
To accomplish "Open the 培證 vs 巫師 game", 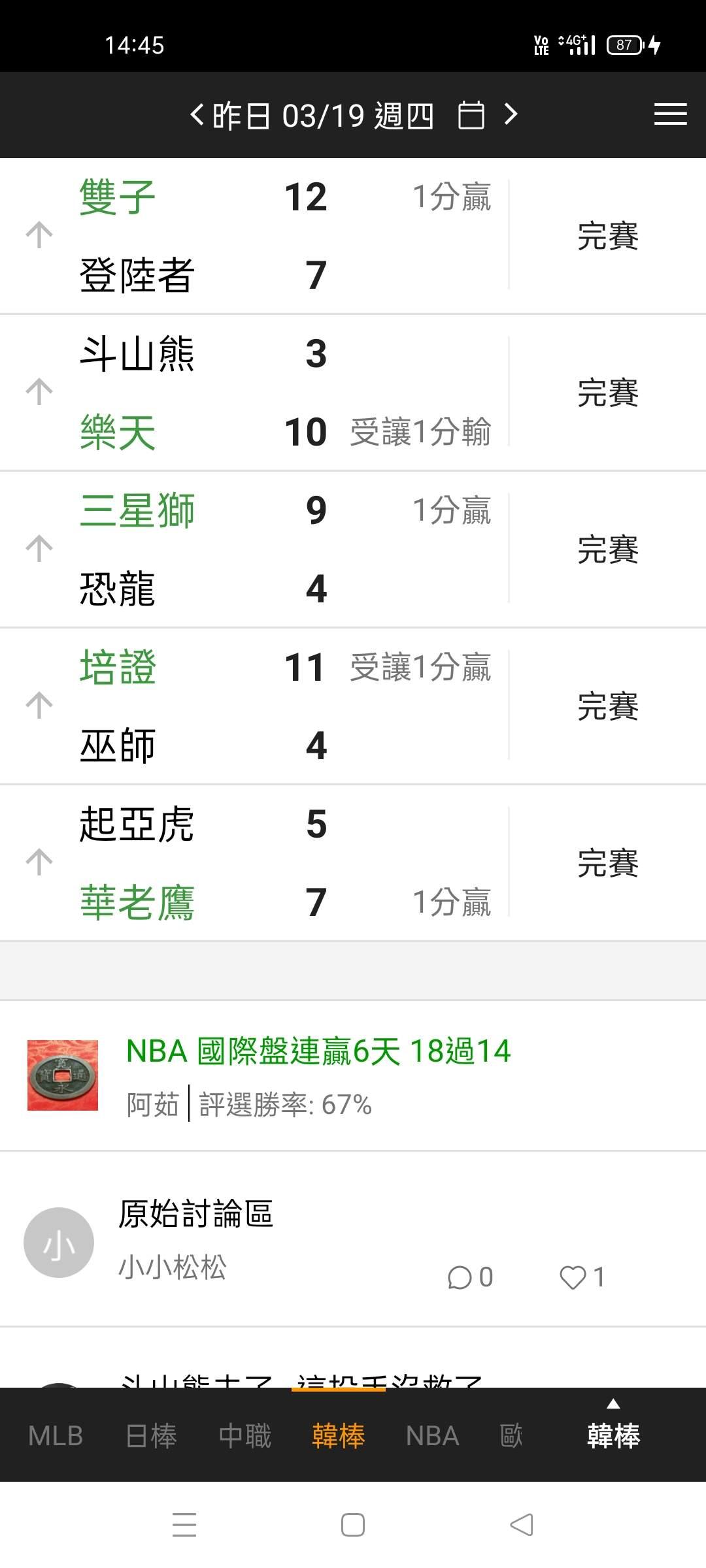I will (261, 706).
